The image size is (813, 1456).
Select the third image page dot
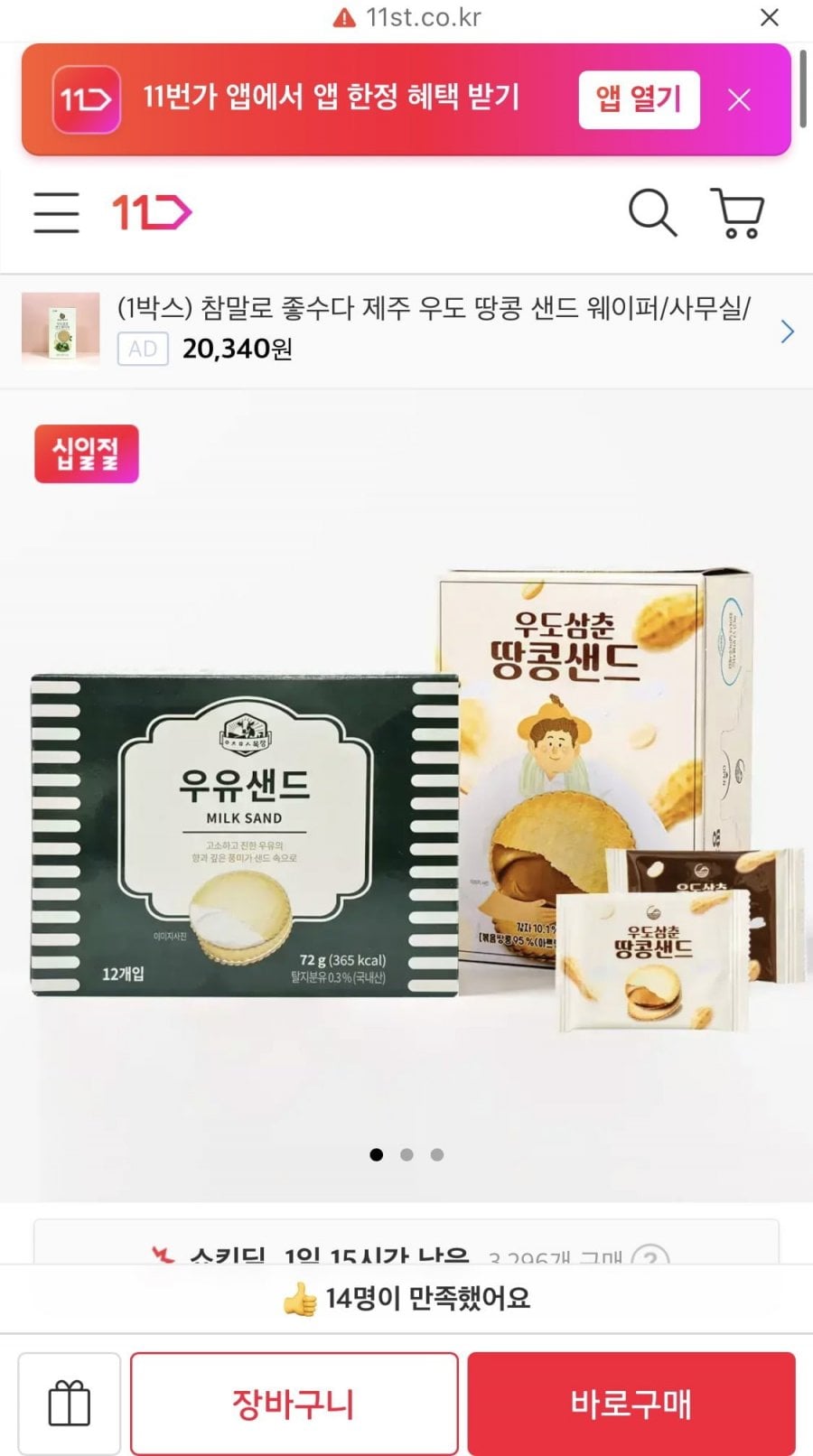(437, 1154)
